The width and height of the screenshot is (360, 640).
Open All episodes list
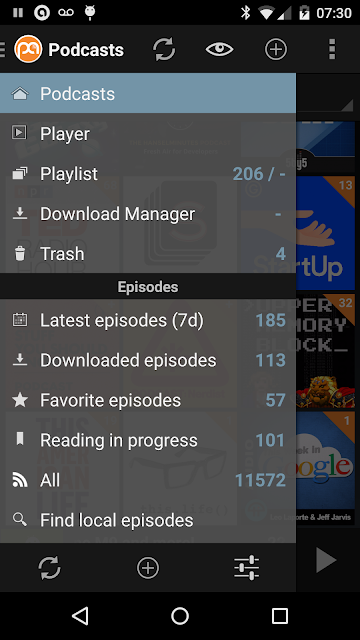(148, 480)
